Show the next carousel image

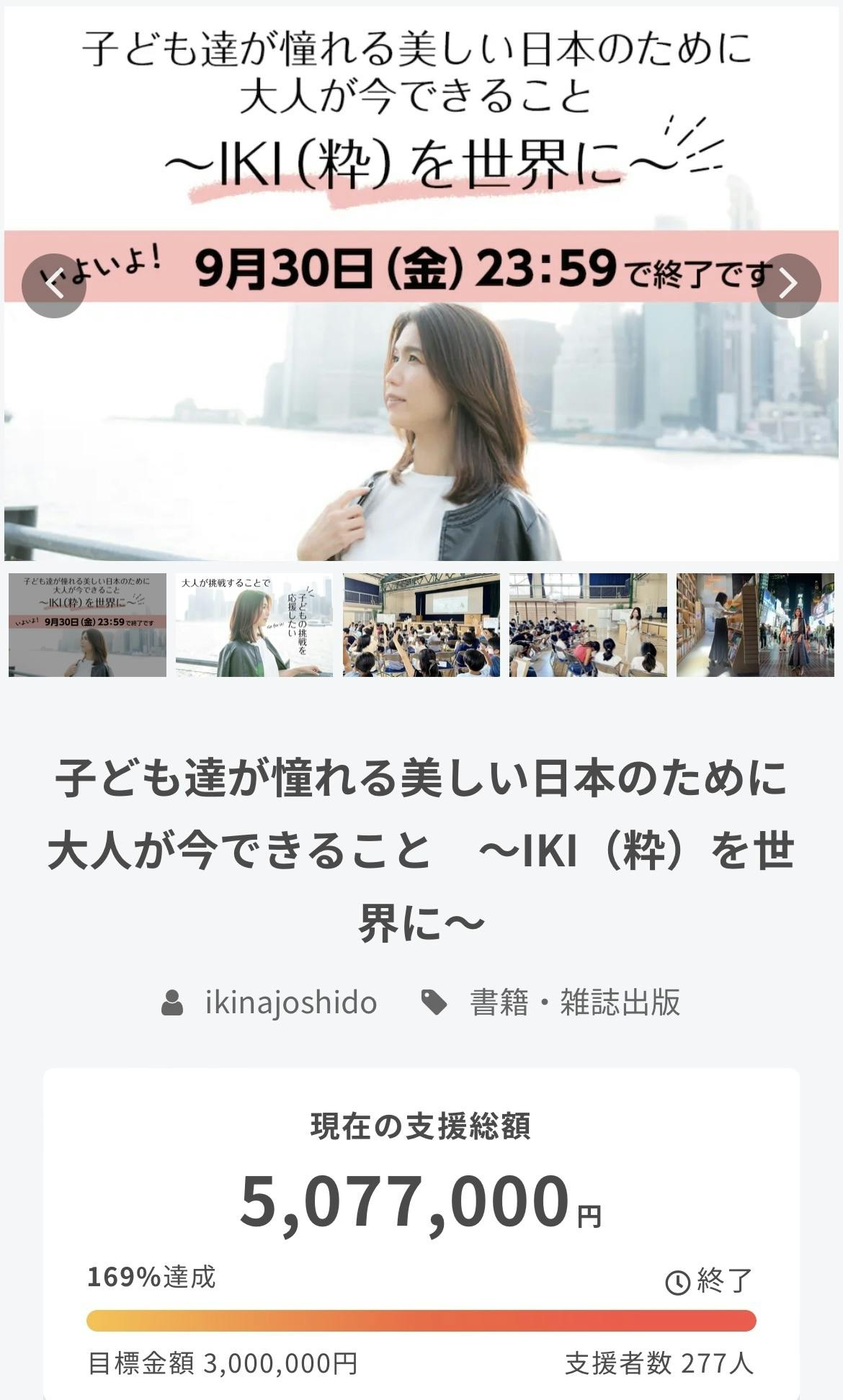[788, 285]
